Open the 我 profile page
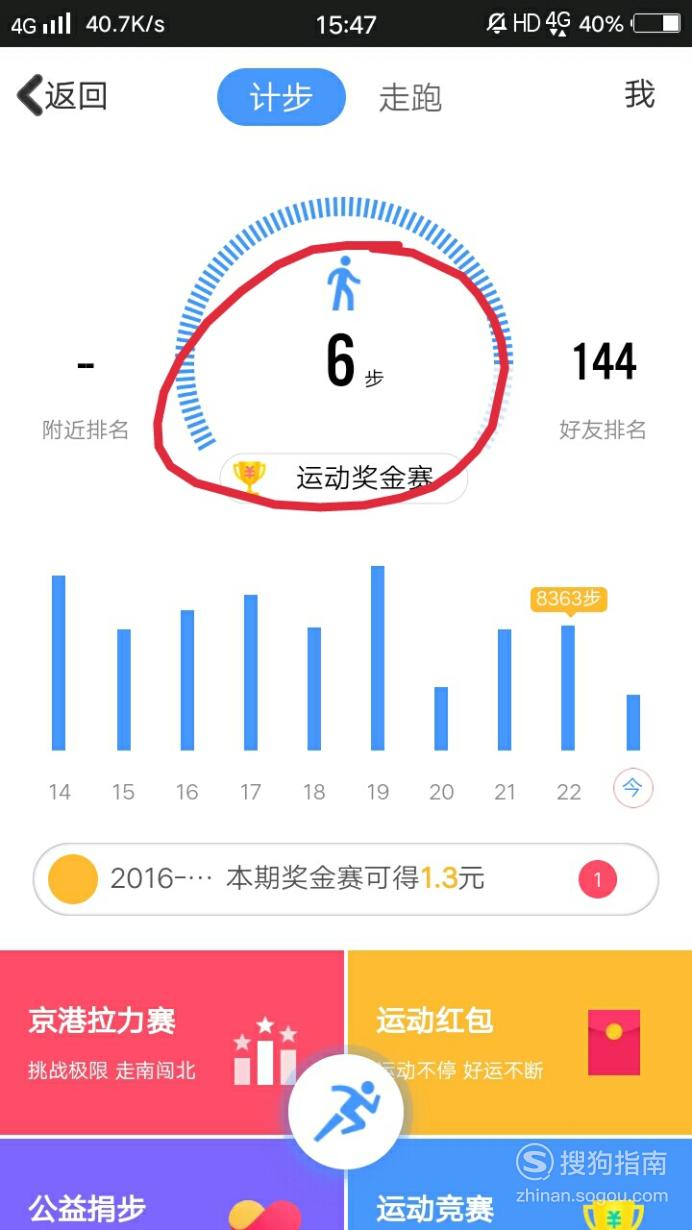 click(640, 95)
